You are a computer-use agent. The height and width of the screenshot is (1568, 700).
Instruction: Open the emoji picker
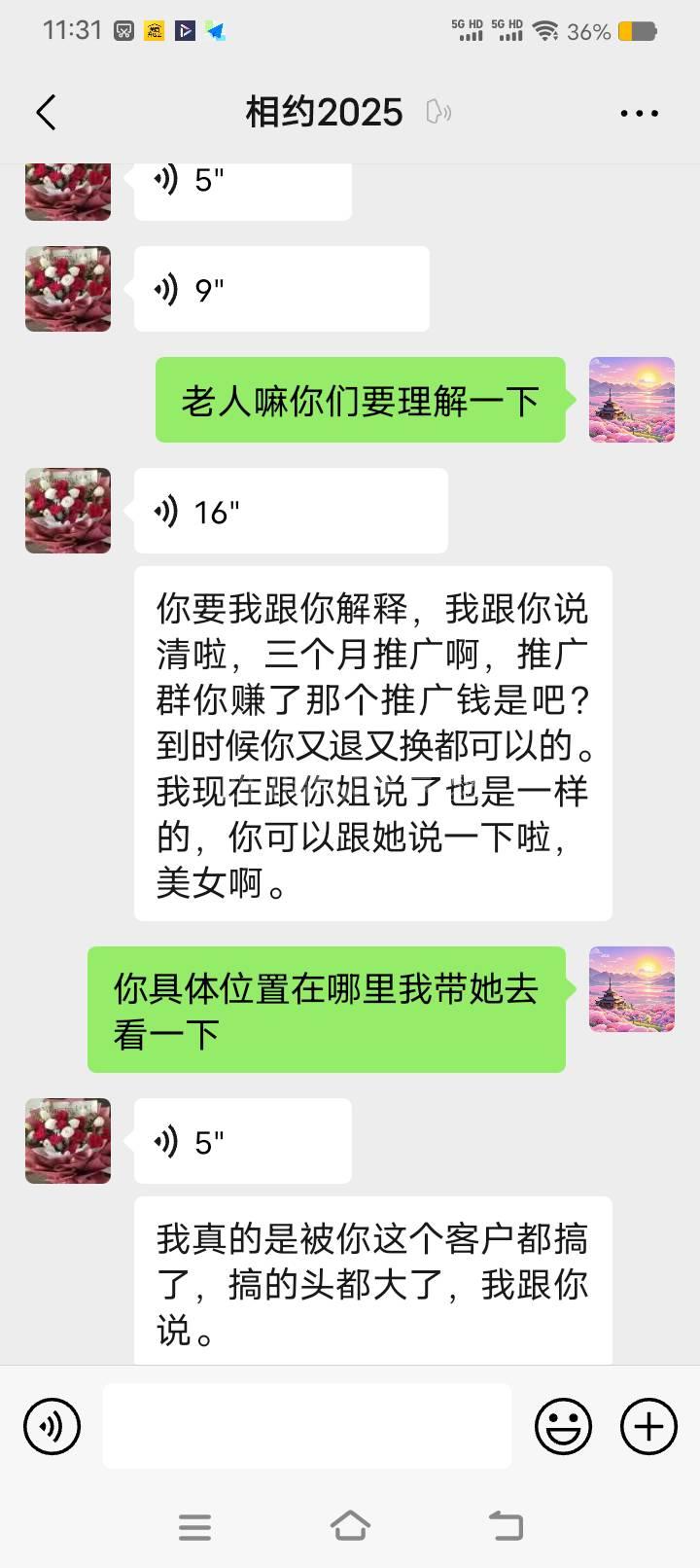coord(563,1426)
